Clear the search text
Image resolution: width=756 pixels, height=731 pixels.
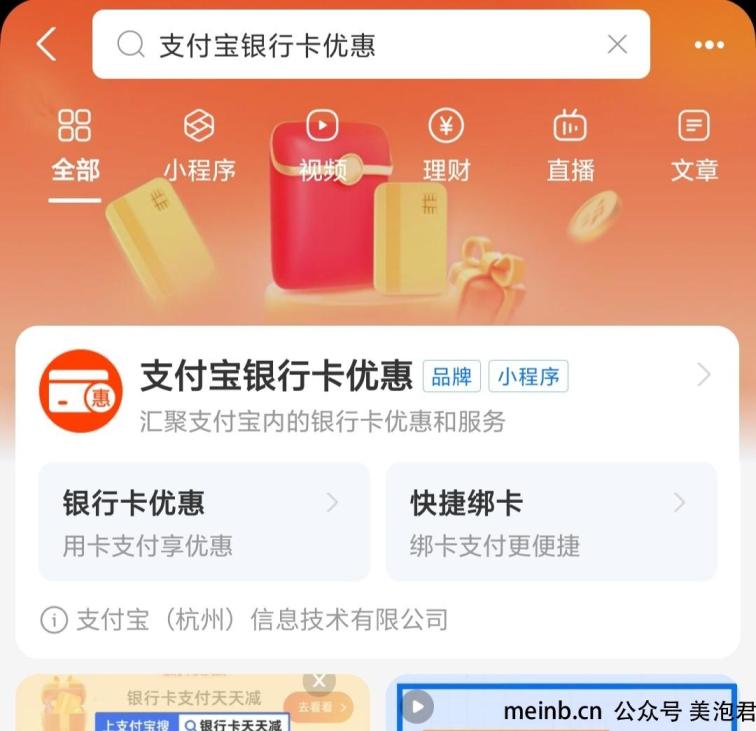617,44
